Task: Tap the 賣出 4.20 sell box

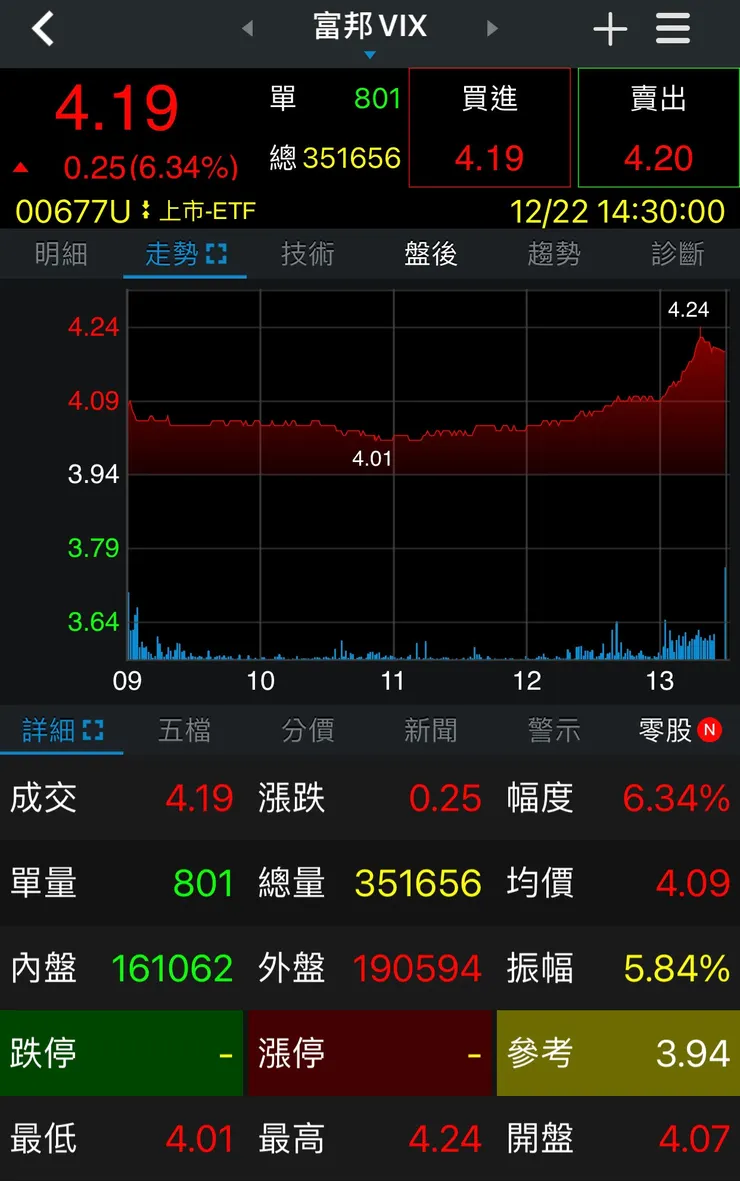Action: (657, 127)
